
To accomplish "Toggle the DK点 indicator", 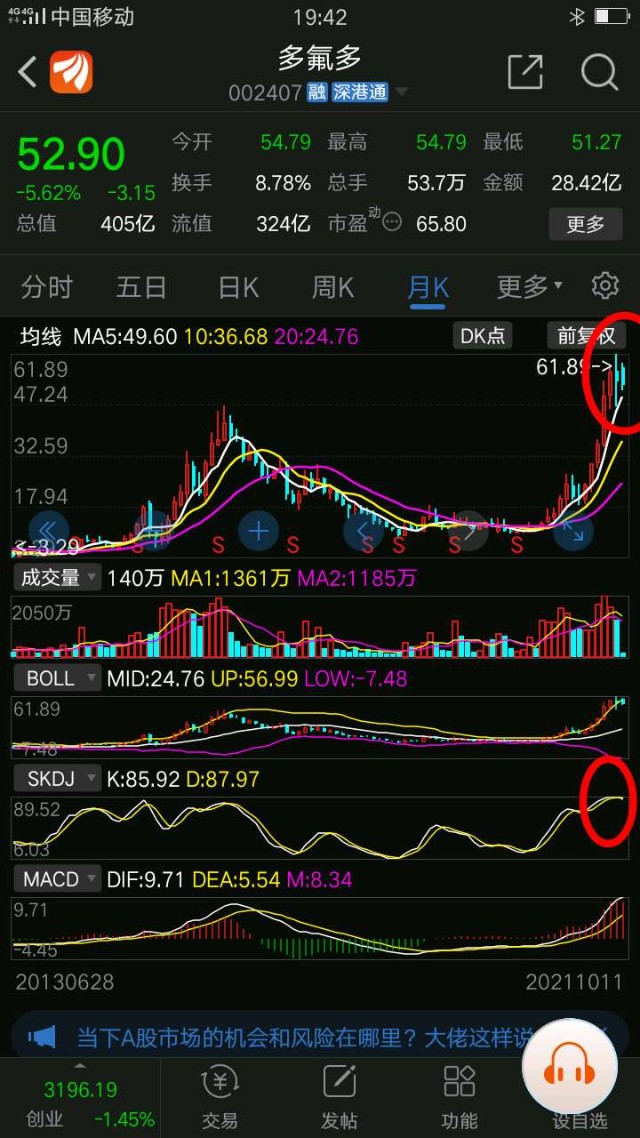I will [482, 336].
